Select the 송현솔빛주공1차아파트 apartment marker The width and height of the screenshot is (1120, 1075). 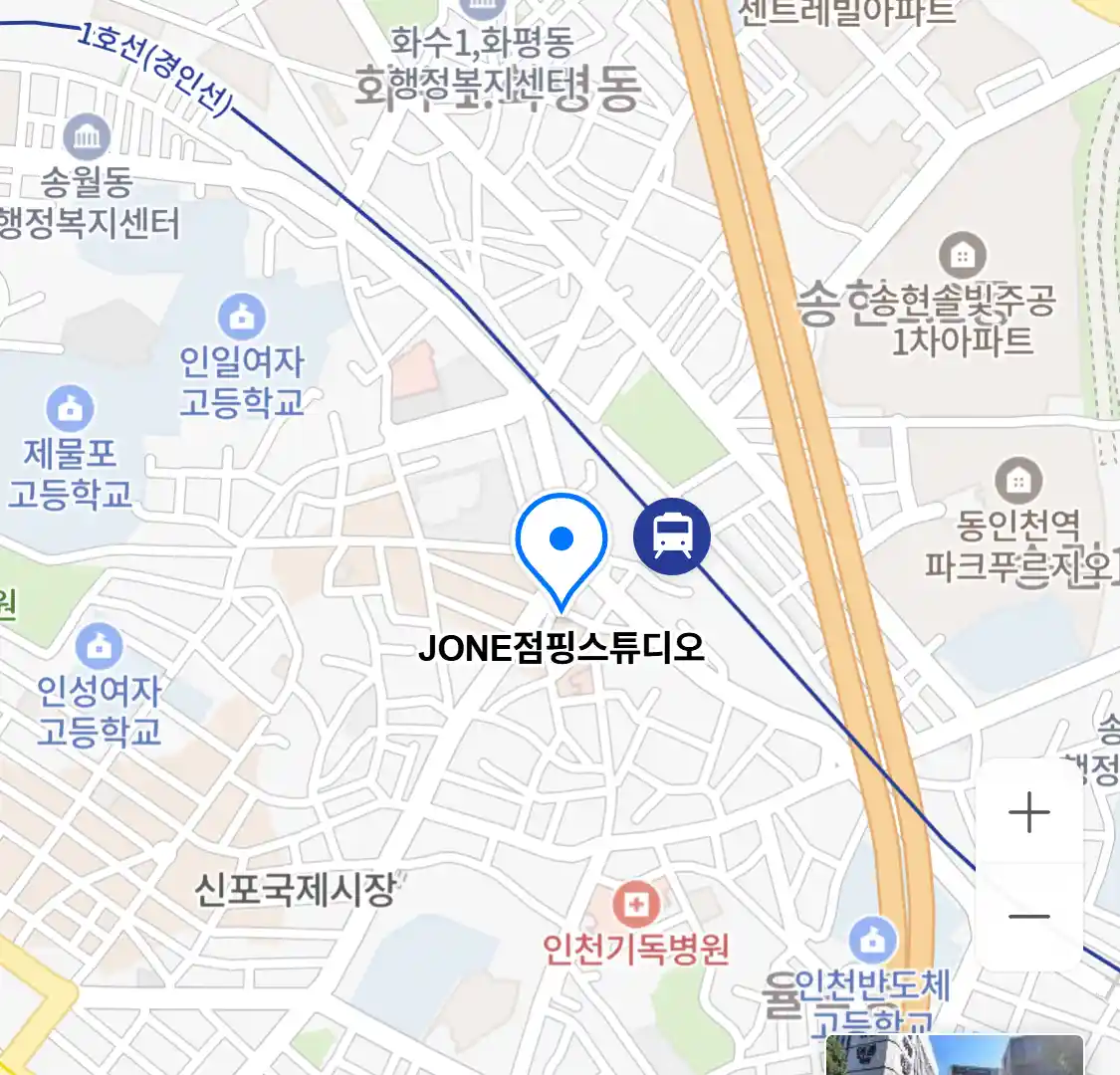click(x=962, y=258)
